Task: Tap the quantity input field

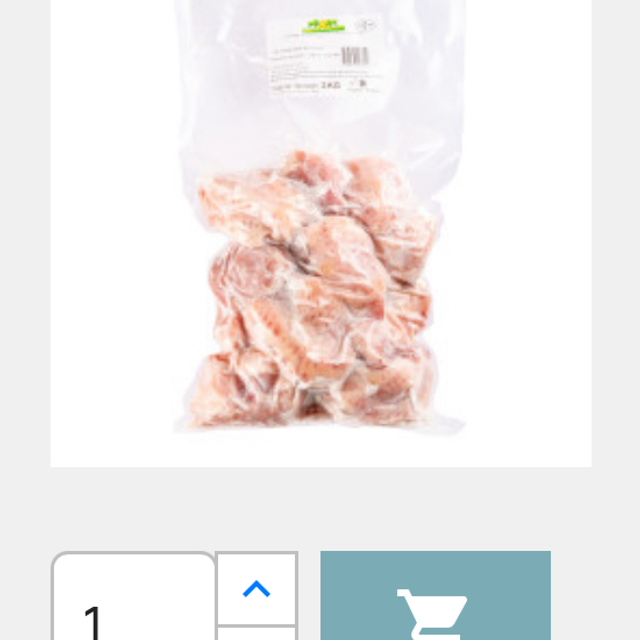Action: coord(133,600)
